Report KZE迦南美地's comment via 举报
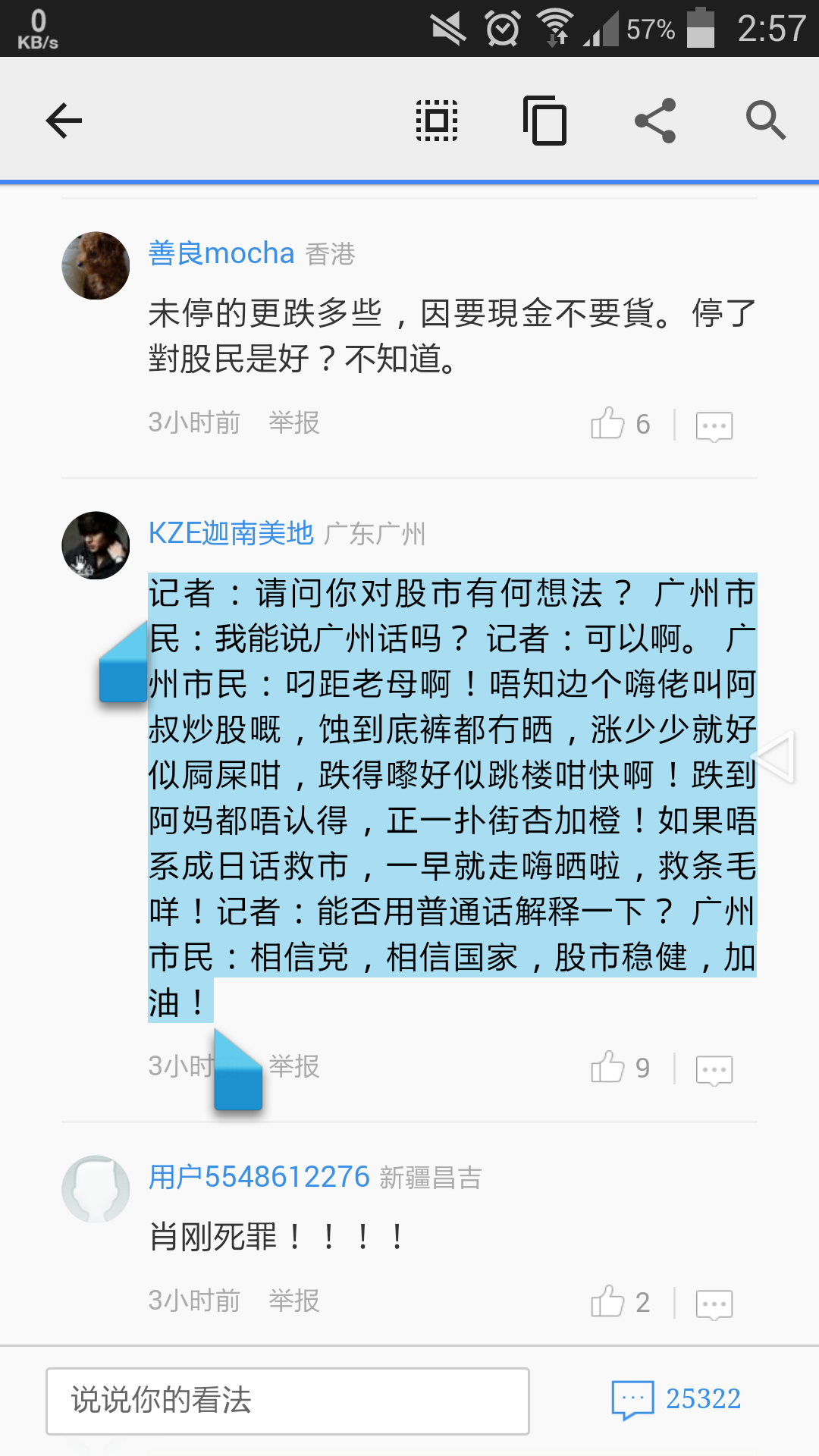 pyautogui.click(x=296, y=1066)
